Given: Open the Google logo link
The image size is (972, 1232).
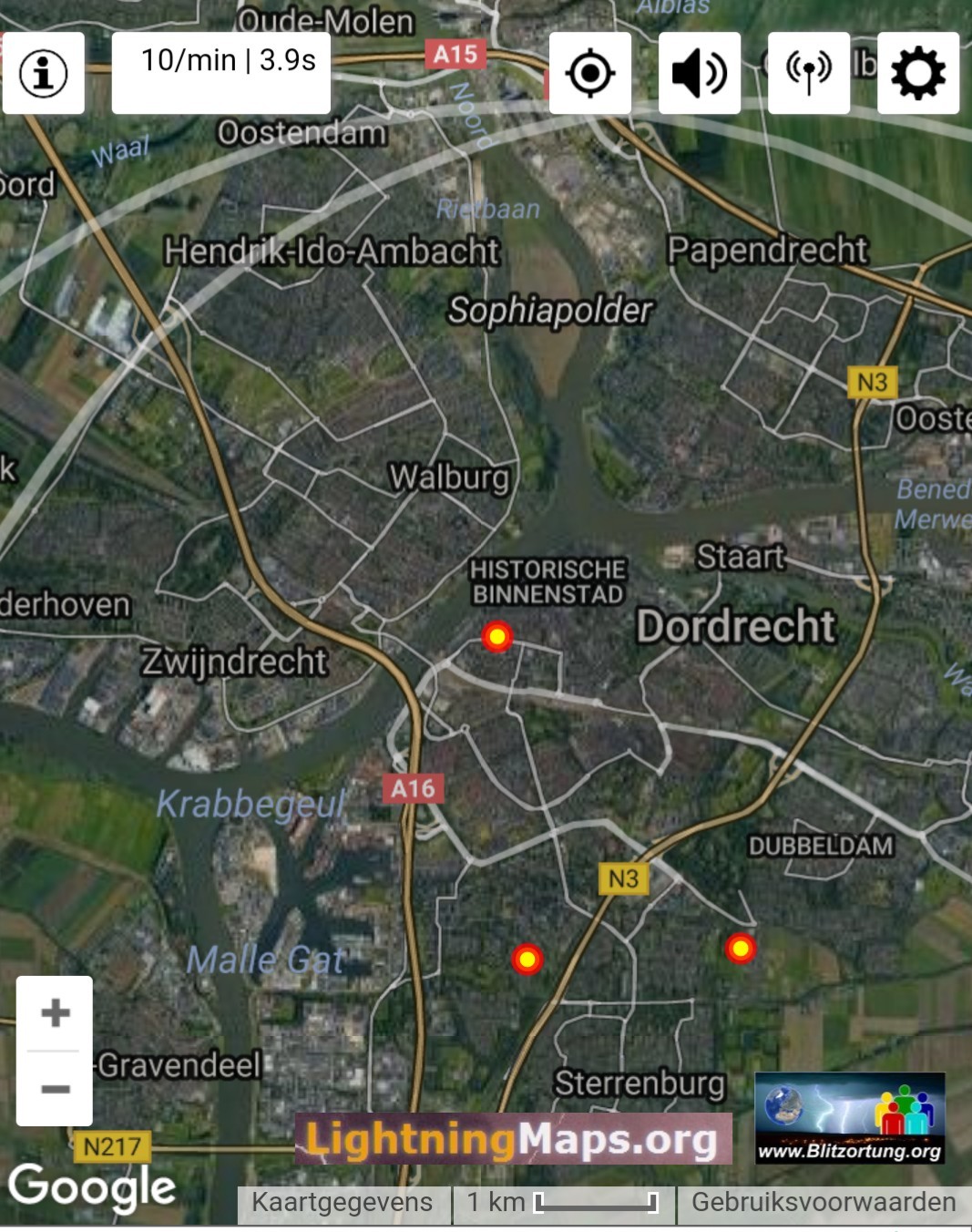Looking at the screenshot, I should tap(92, 1187).
